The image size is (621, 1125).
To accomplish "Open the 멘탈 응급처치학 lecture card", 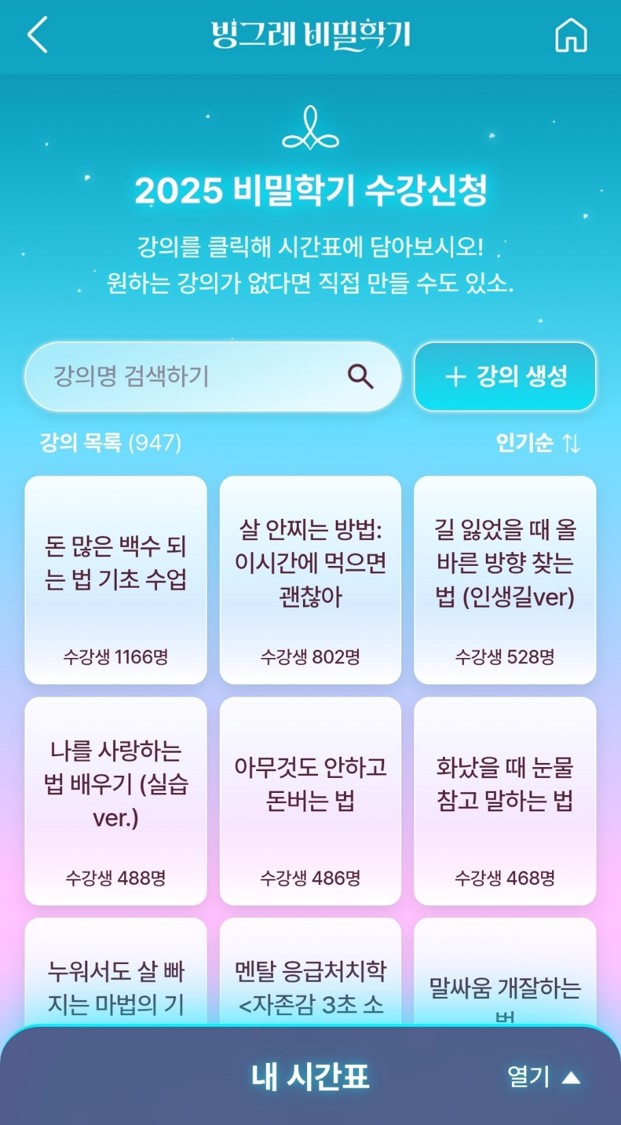I will [x=310, y=972].
